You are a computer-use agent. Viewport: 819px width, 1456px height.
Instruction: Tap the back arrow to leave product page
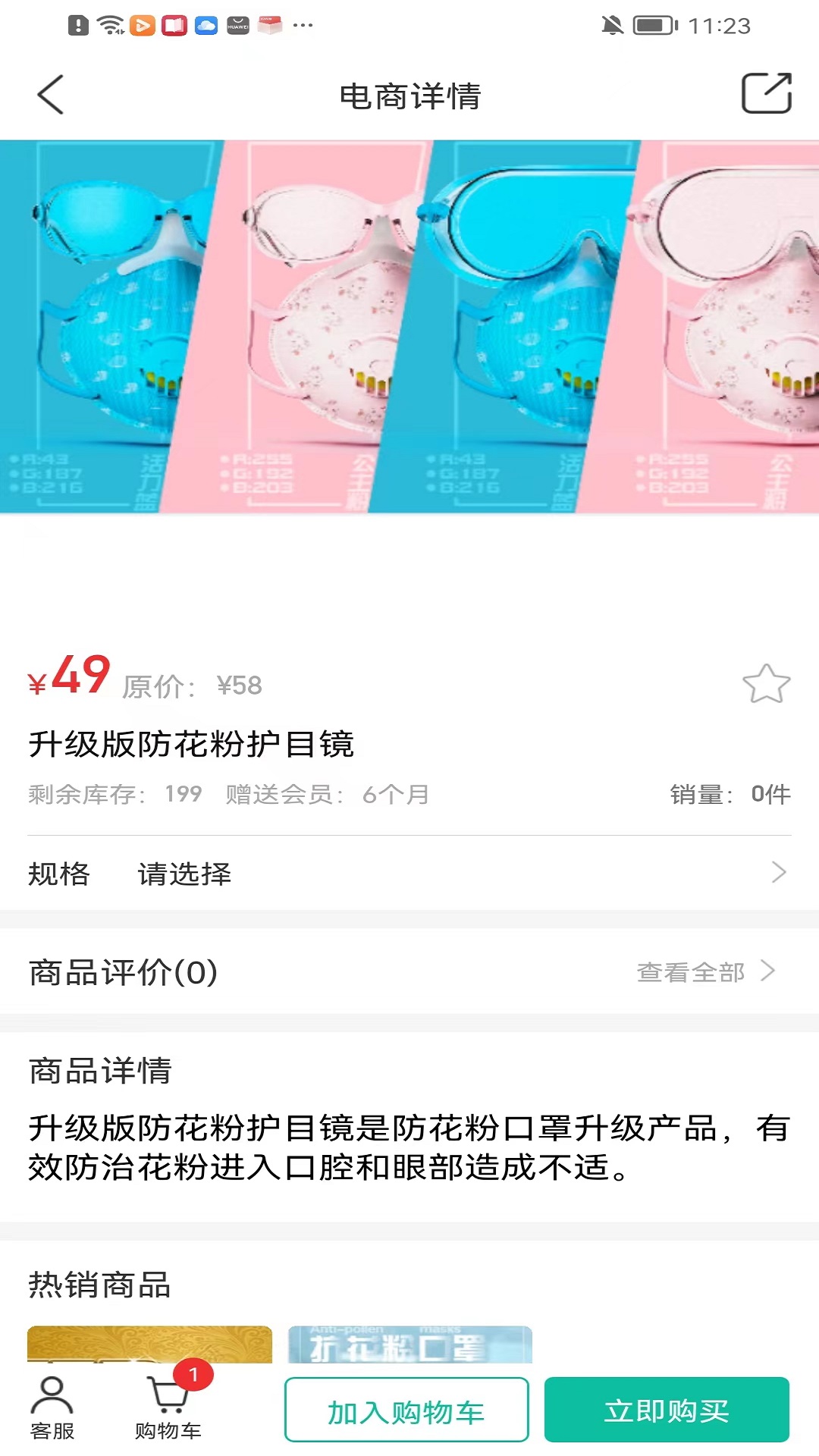pyautogui.click(x=50, y=96)
